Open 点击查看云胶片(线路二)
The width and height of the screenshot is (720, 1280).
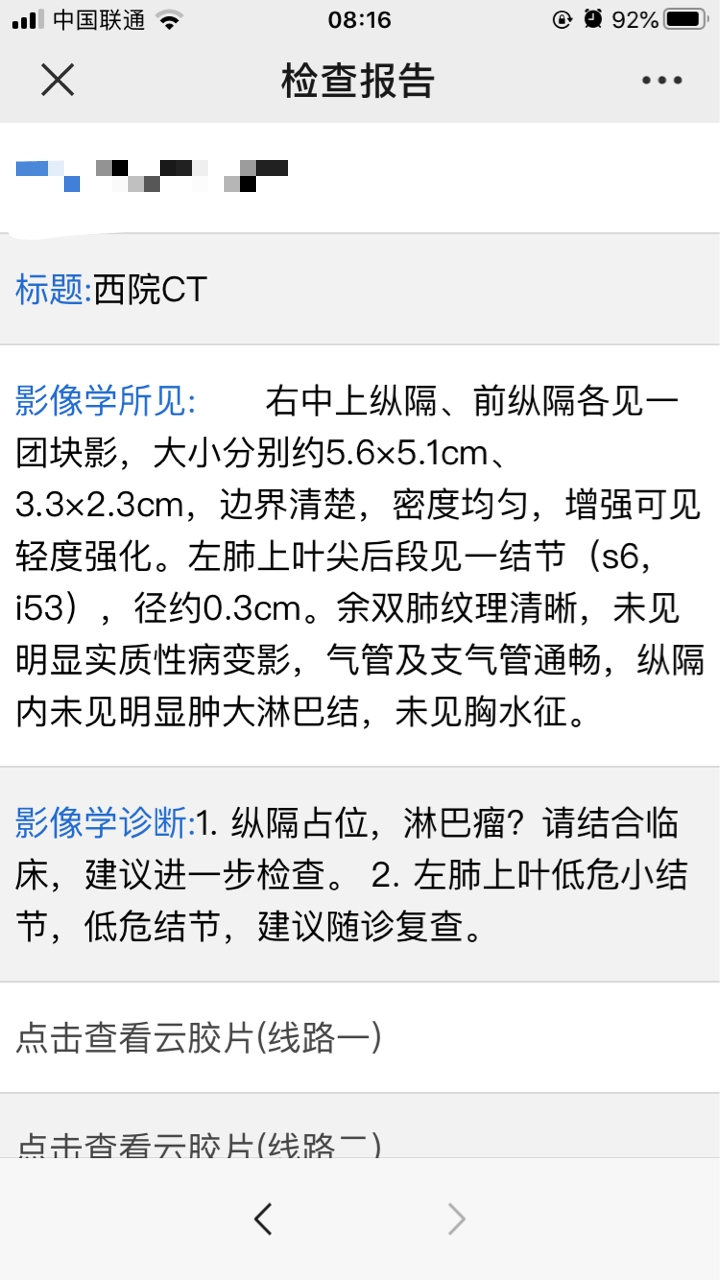(360, 1127)
